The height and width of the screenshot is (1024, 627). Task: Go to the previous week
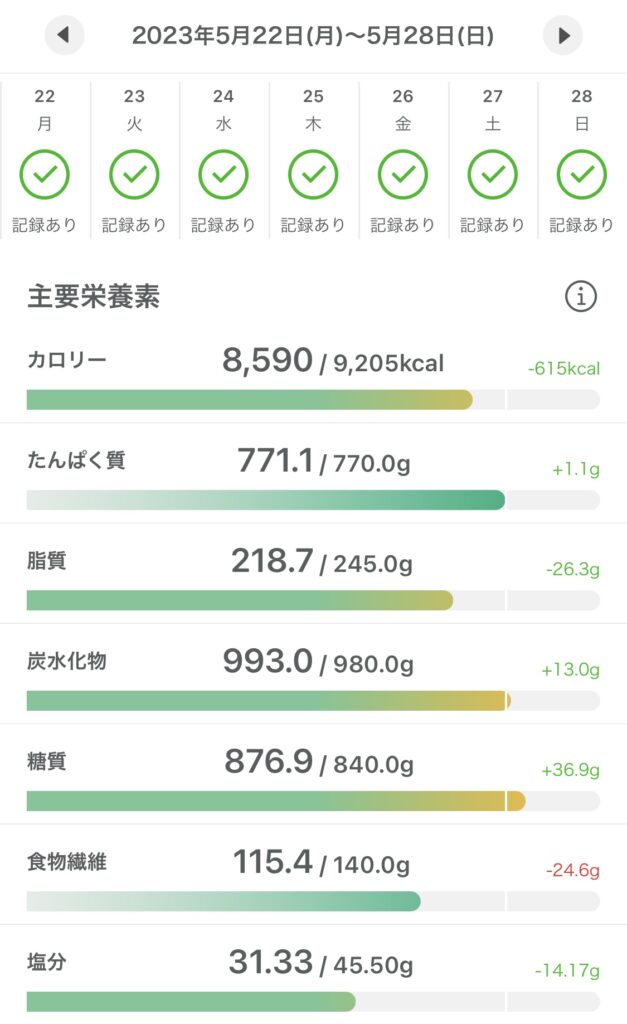click(x=64, y=35)
